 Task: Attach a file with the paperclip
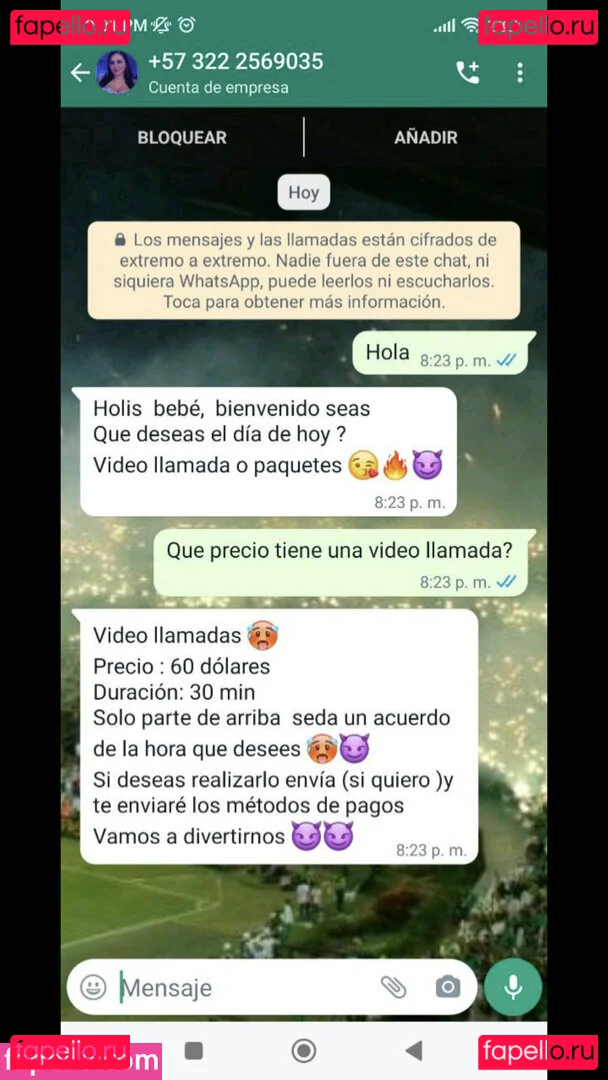coord(394,988)
